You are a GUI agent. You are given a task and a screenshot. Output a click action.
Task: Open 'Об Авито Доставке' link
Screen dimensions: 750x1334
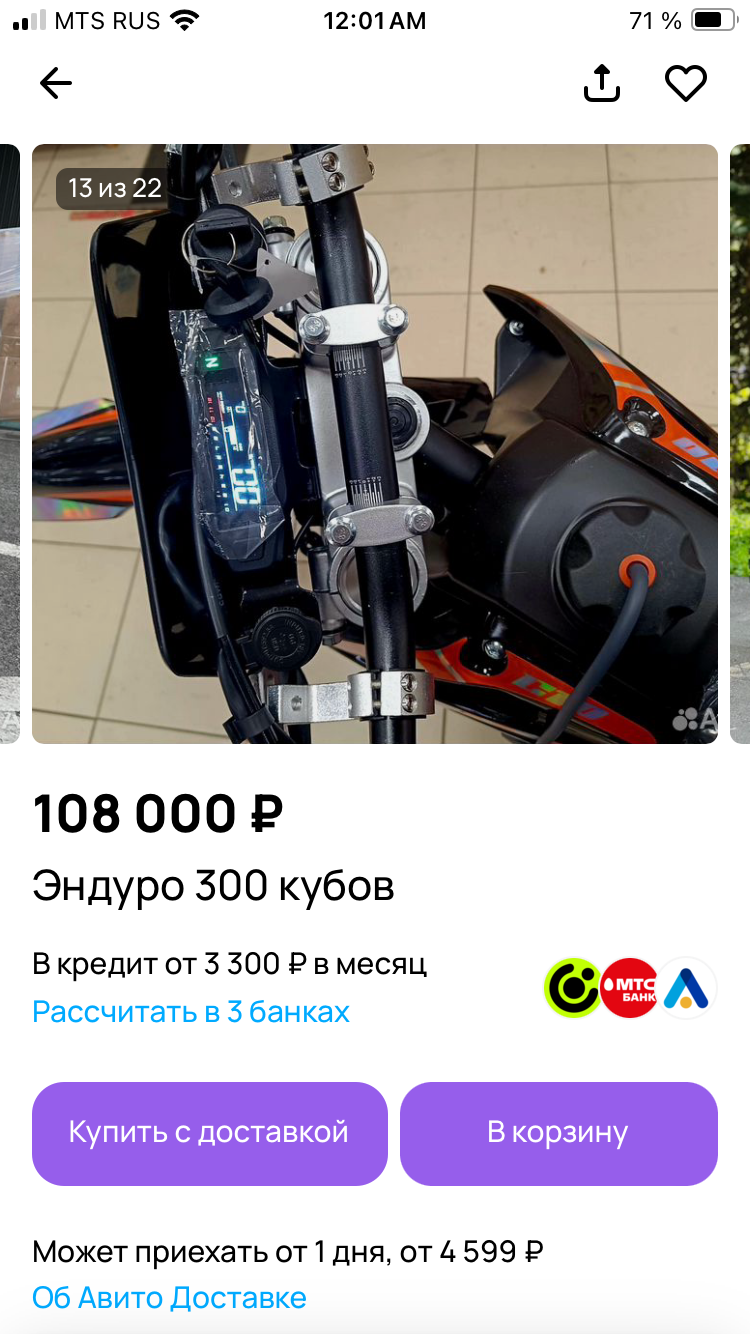coord(169,1298)
